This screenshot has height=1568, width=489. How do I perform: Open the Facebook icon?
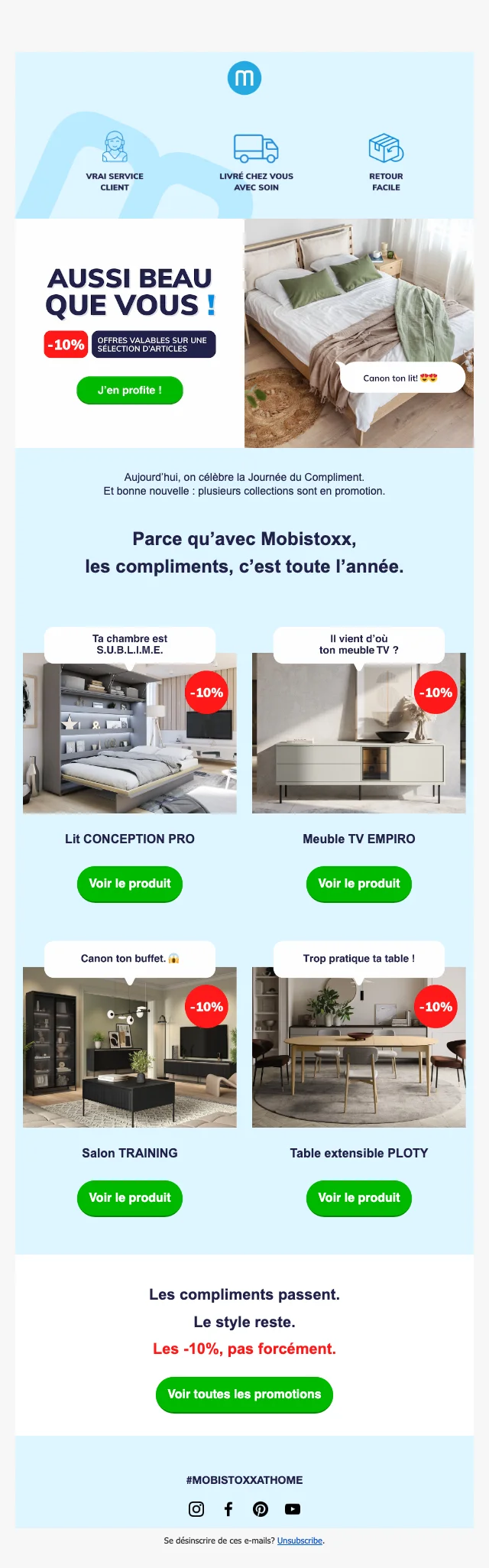point(228,1508)
